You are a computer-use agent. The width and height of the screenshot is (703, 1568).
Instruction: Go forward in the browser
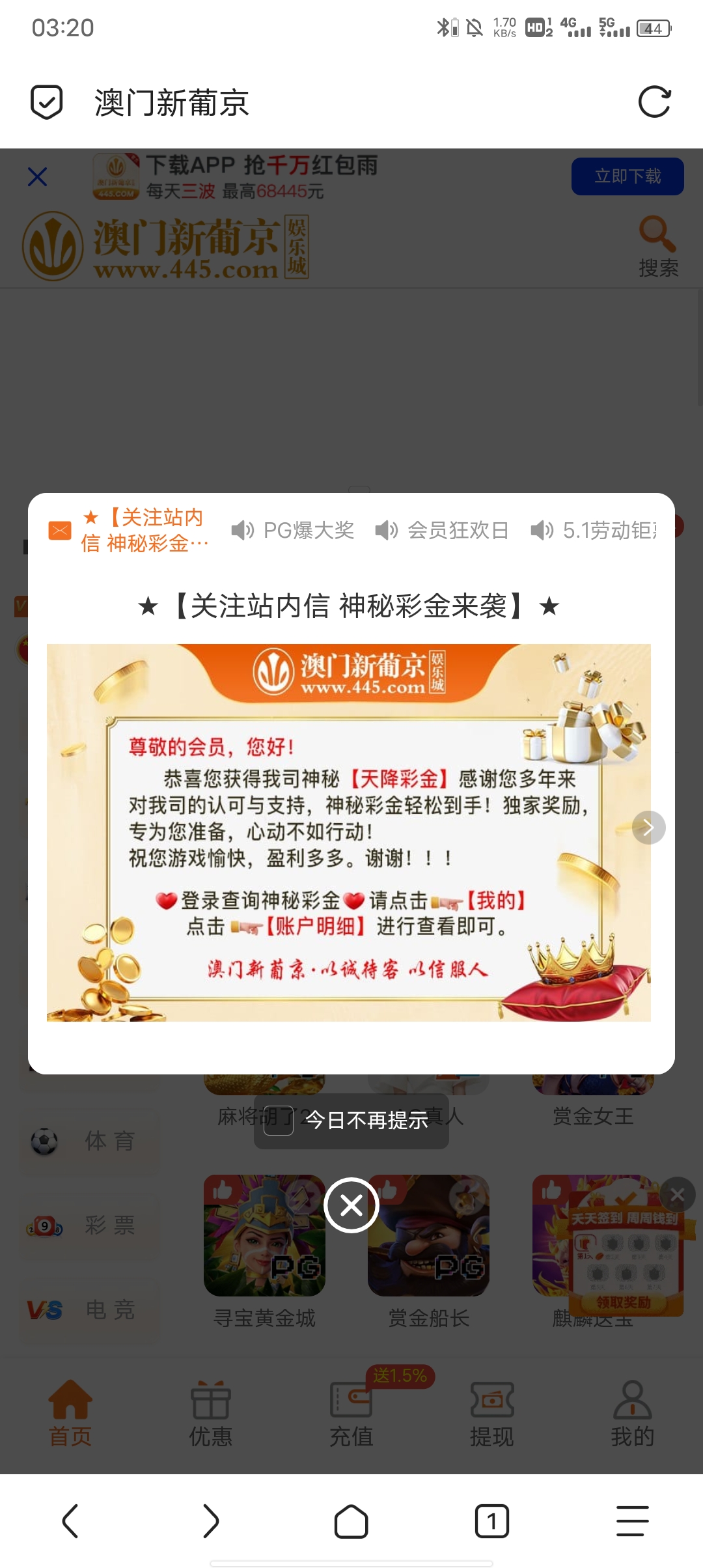(x=211, y=1521)
